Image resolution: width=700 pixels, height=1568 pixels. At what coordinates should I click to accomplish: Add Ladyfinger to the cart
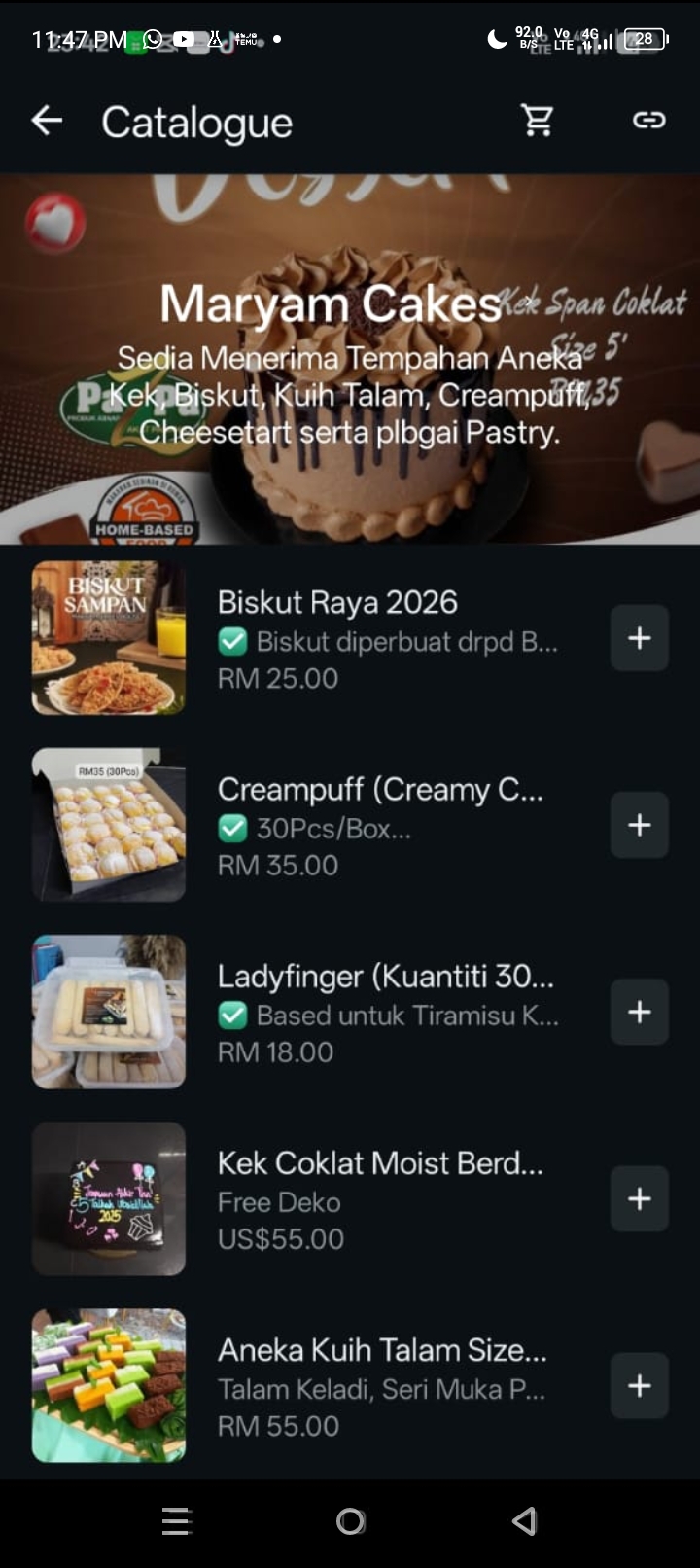click(639, 1012)
